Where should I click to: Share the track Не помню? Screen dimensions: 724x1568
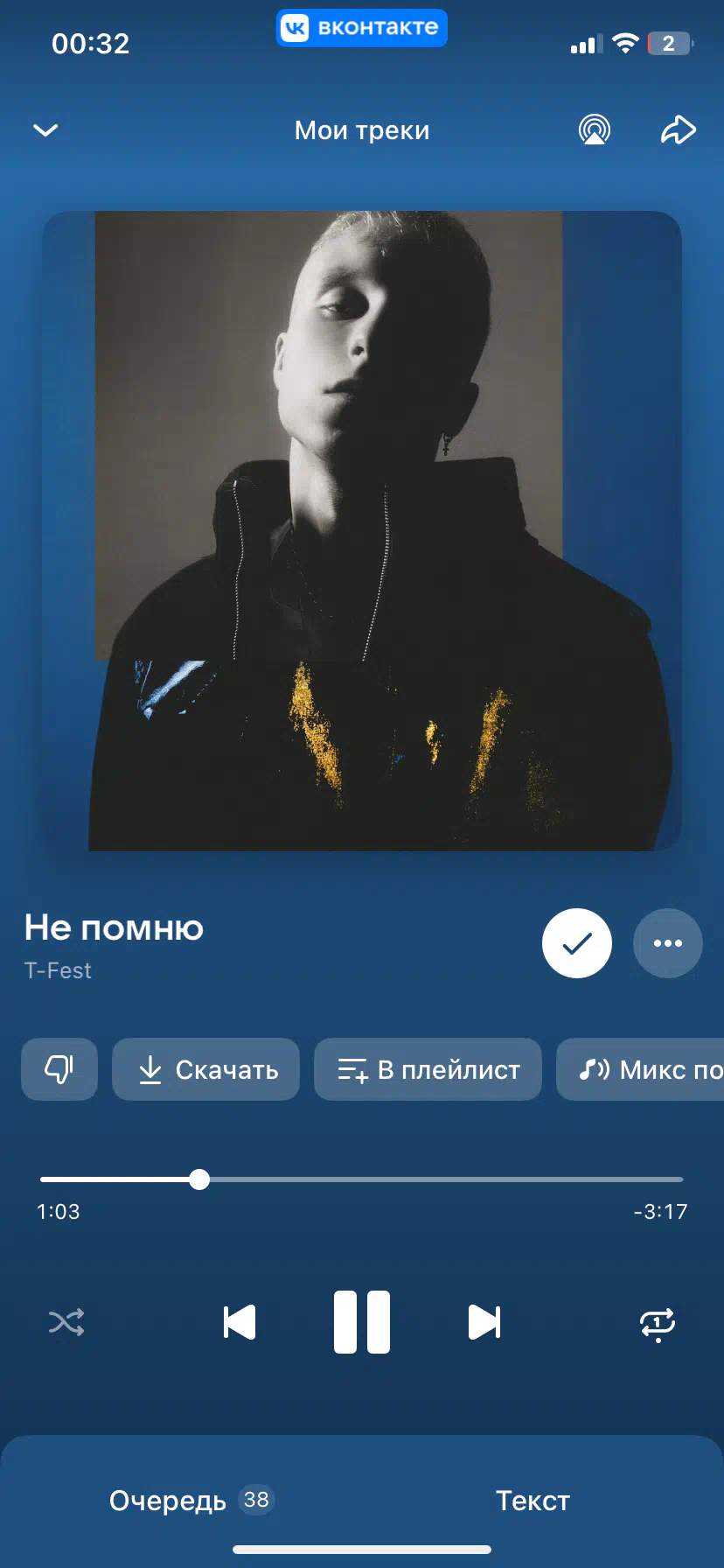pyautogui.click(x=678, y=130)
